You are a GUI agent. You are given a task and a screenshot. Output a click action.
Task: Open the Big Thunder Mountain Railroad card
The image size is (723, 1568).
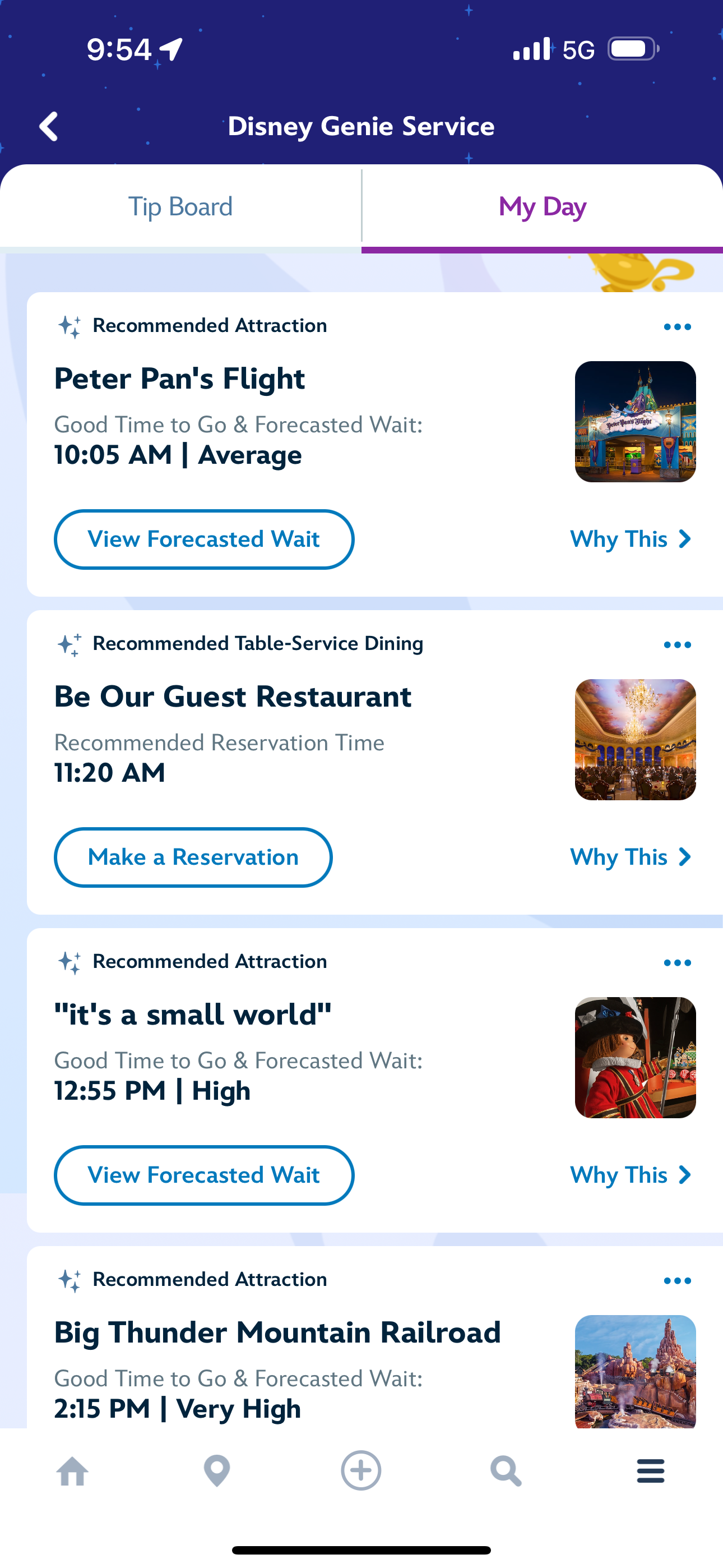tap(277, 1333)
